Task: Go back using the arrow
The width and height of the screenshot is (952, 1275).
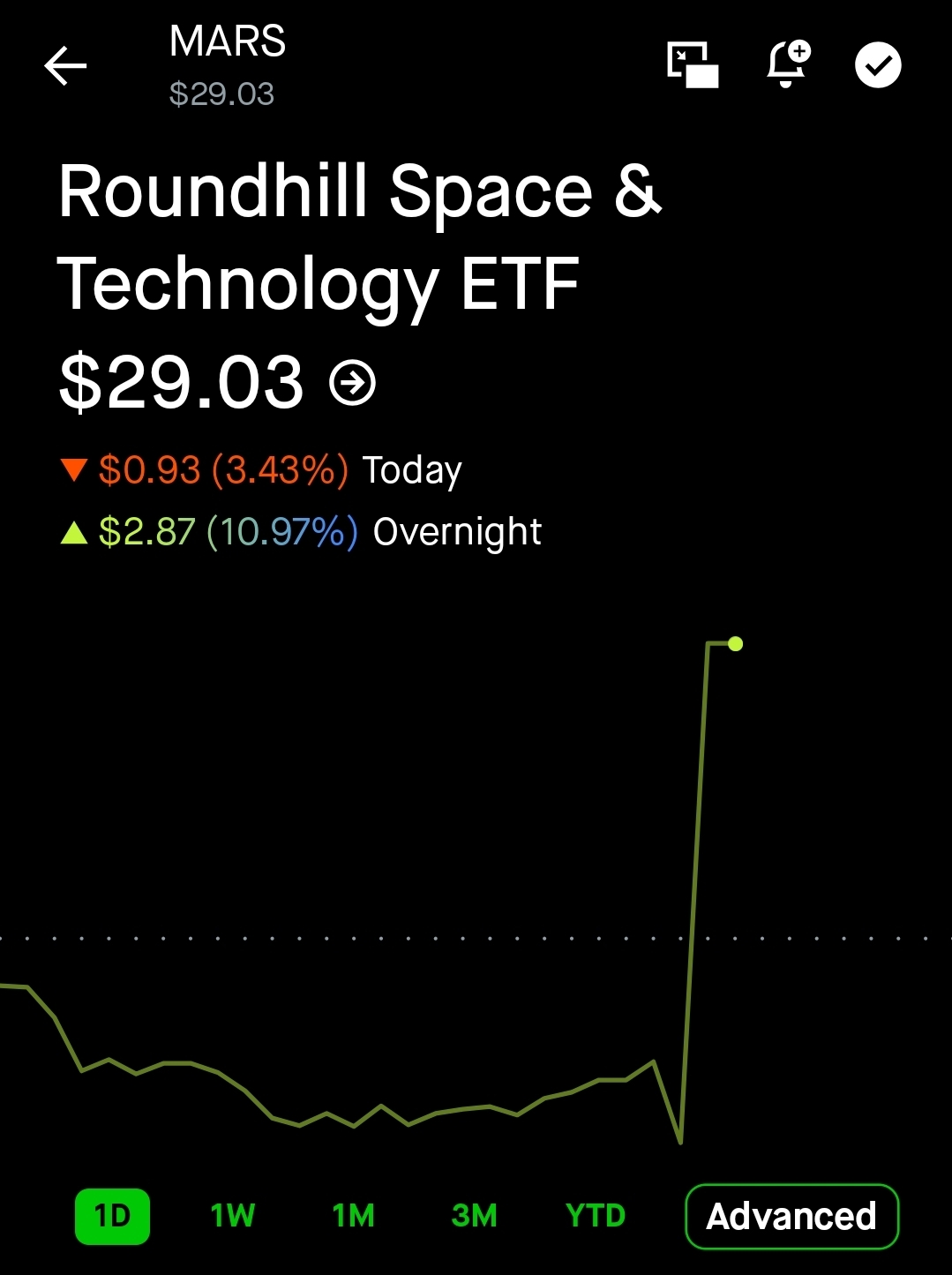Action: point(65,66)
